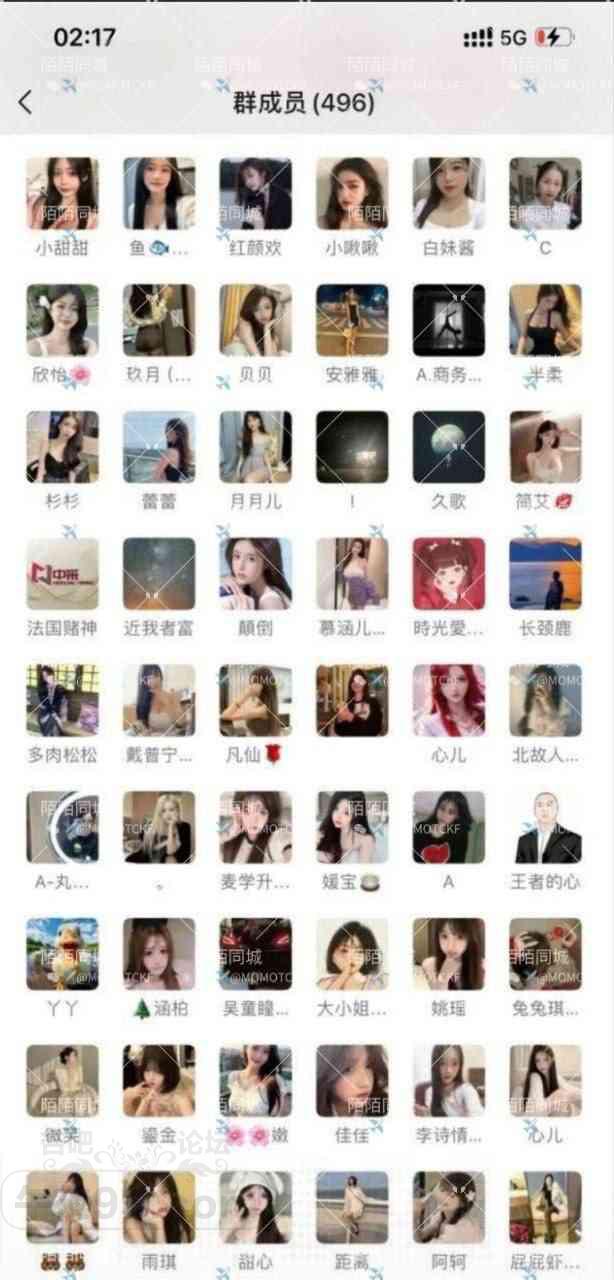View member 姚瑶
This screenshot has width=614, height=1280.
(x=449, y=955)
